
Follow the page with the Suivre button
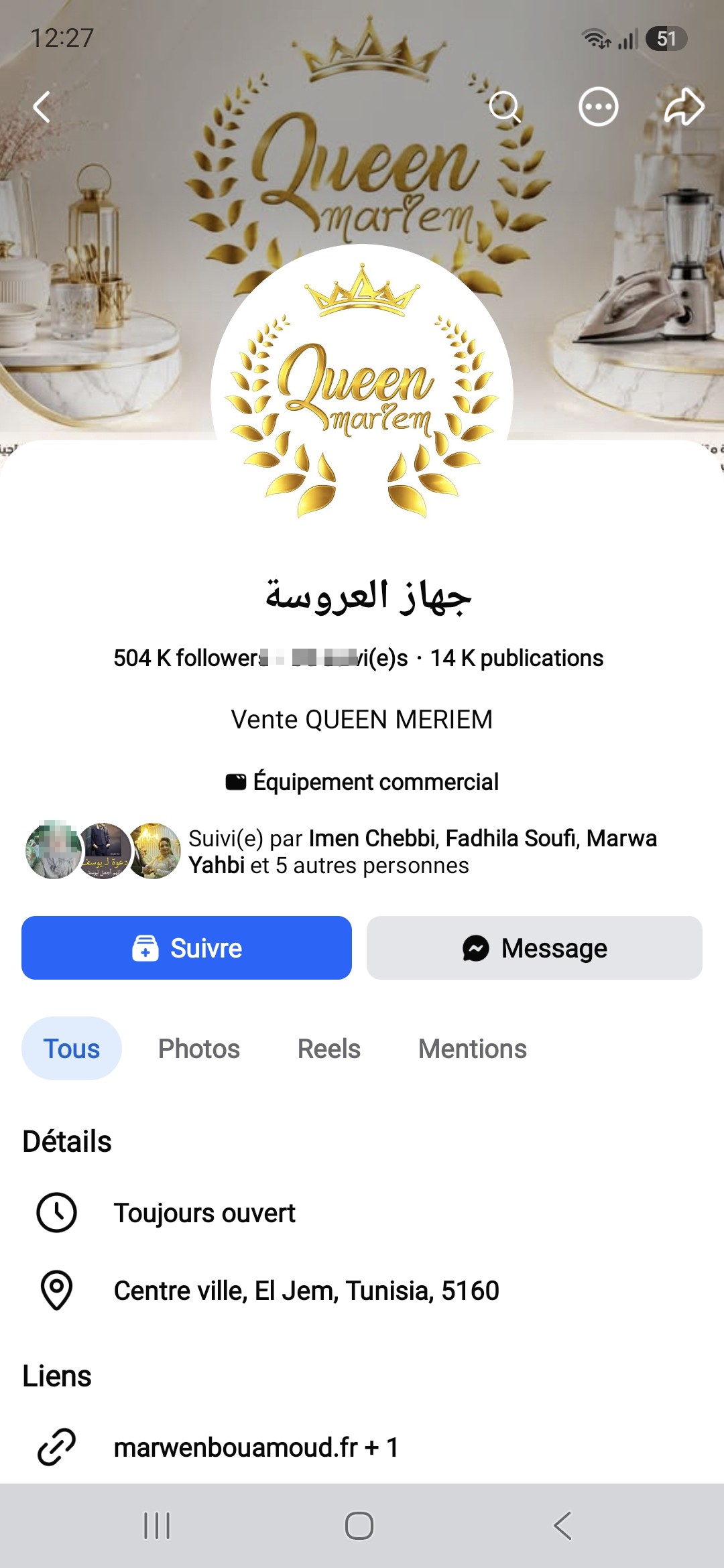186,948
